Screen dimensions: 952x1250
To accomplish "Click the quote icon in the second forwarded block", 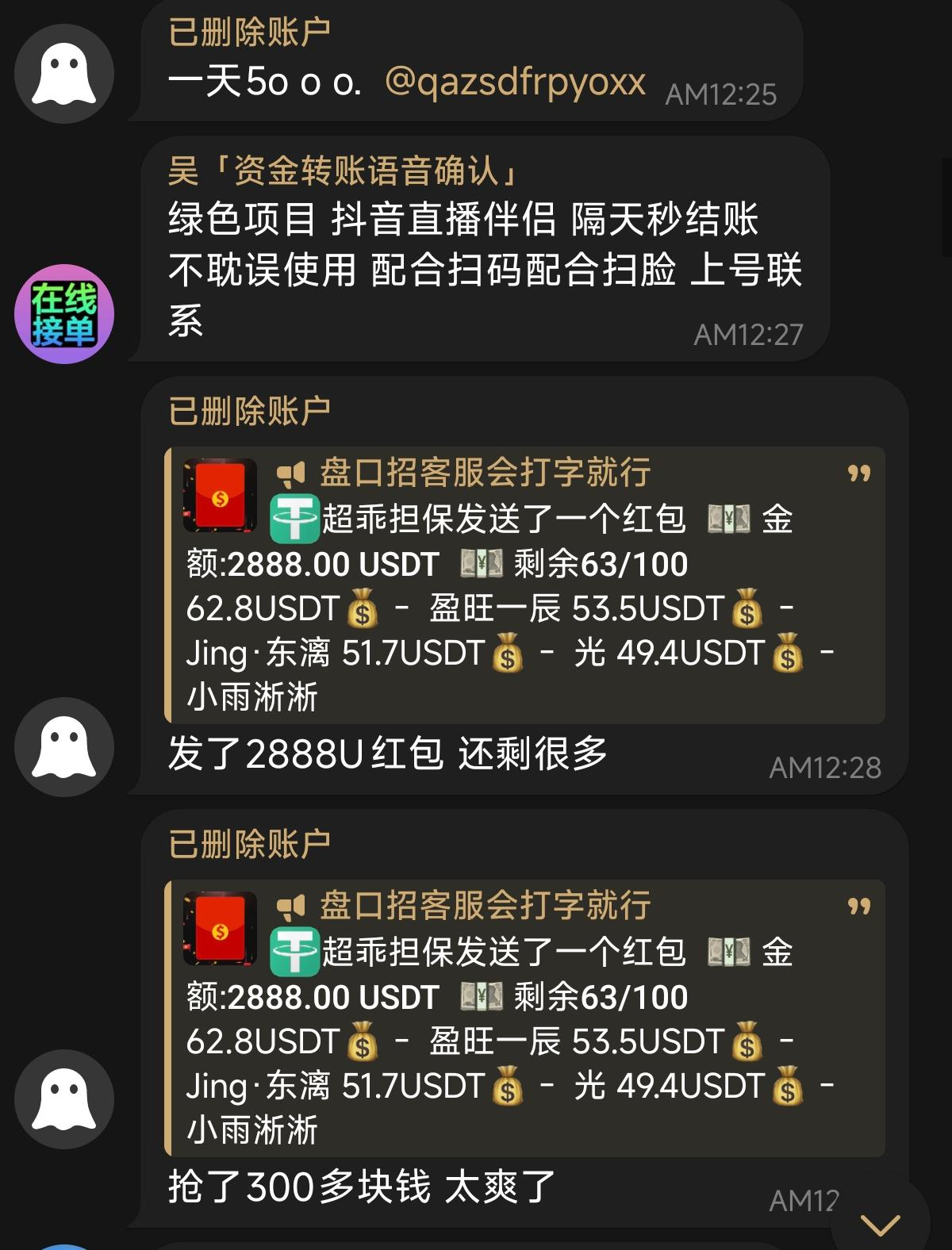I will (856, 907).
